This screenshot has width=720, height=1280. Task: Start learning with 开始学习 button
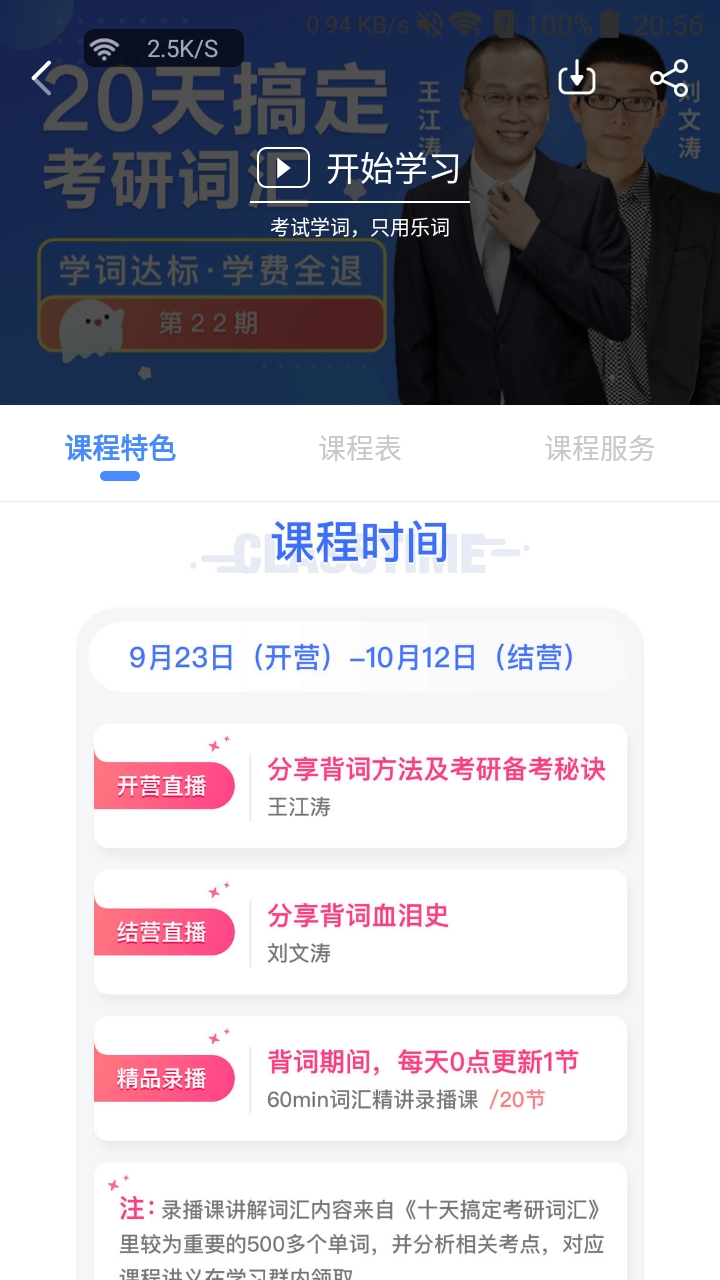pyautogui.click(x=360, y=168)
